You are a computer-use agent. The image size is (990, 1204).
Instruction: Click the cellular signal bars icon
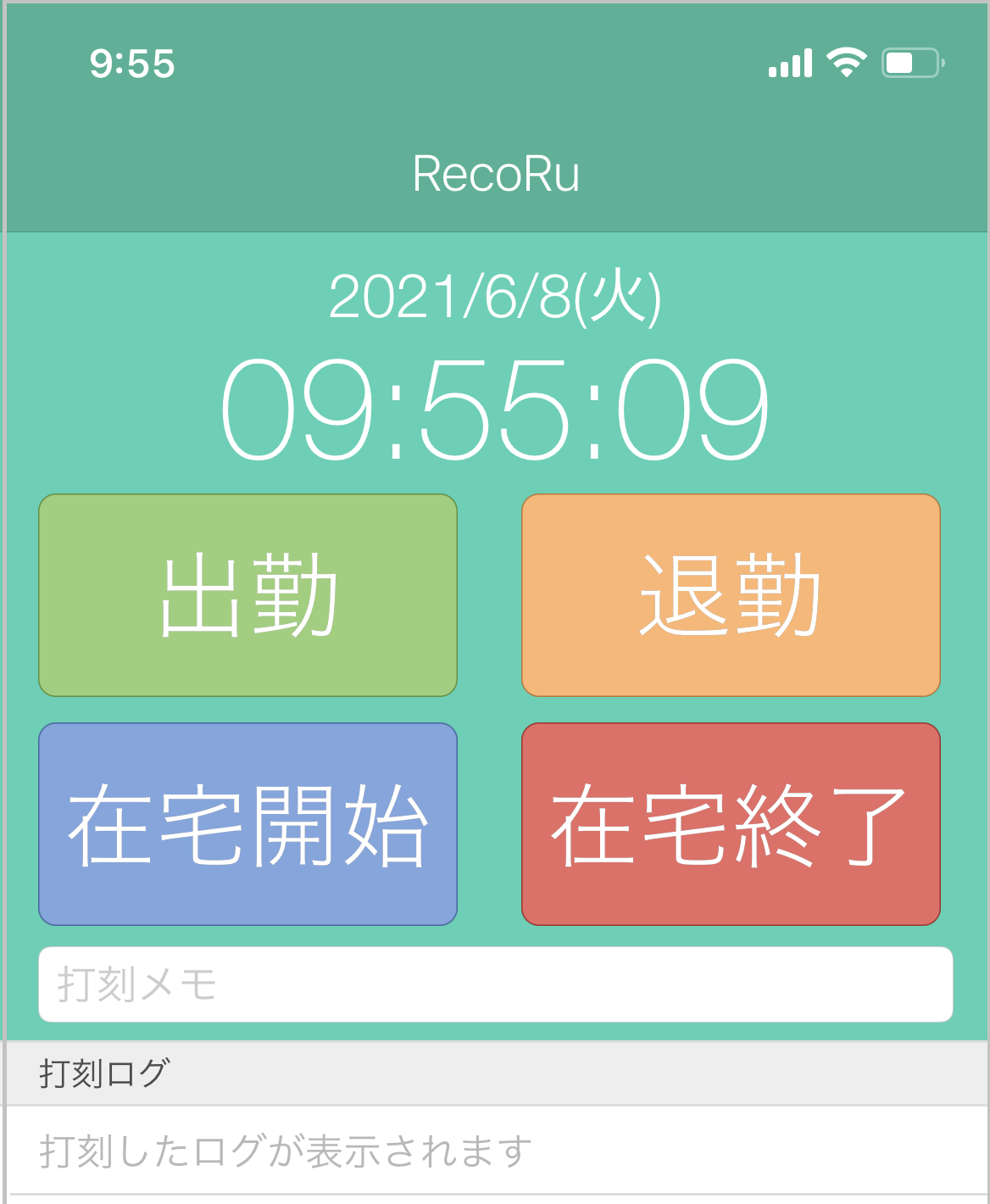point(791,61)
